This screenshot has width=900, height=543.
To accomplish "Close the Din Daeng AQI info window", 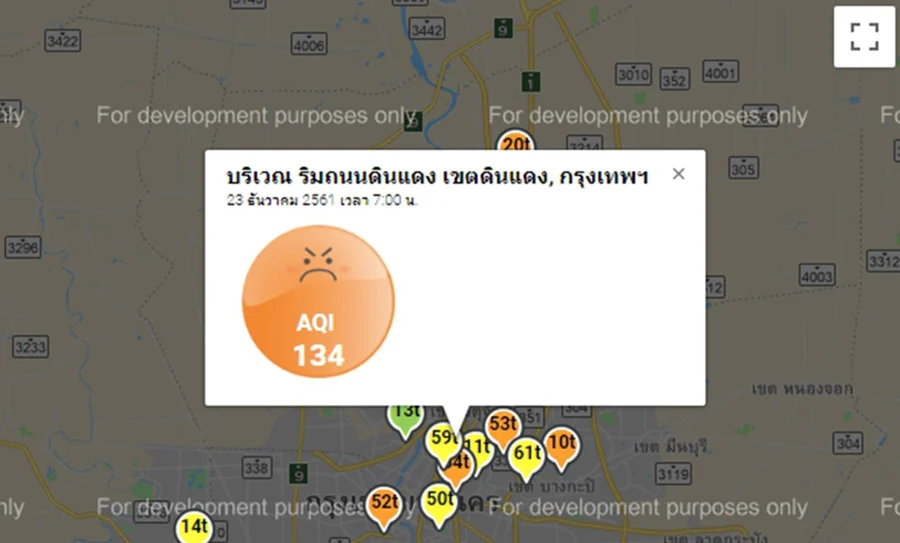I will pos(679,174).
